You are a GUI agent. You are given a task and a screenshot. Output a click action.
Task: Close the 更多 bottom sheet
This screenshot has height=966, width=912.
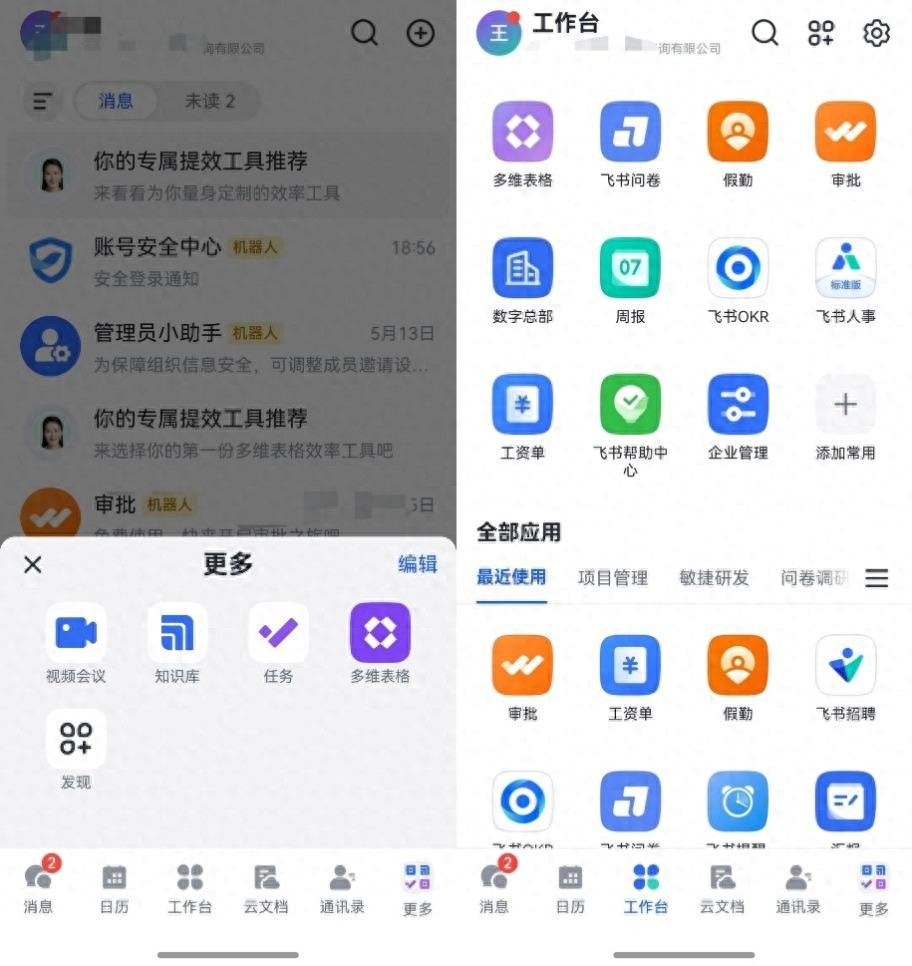[x=33, y=565]
